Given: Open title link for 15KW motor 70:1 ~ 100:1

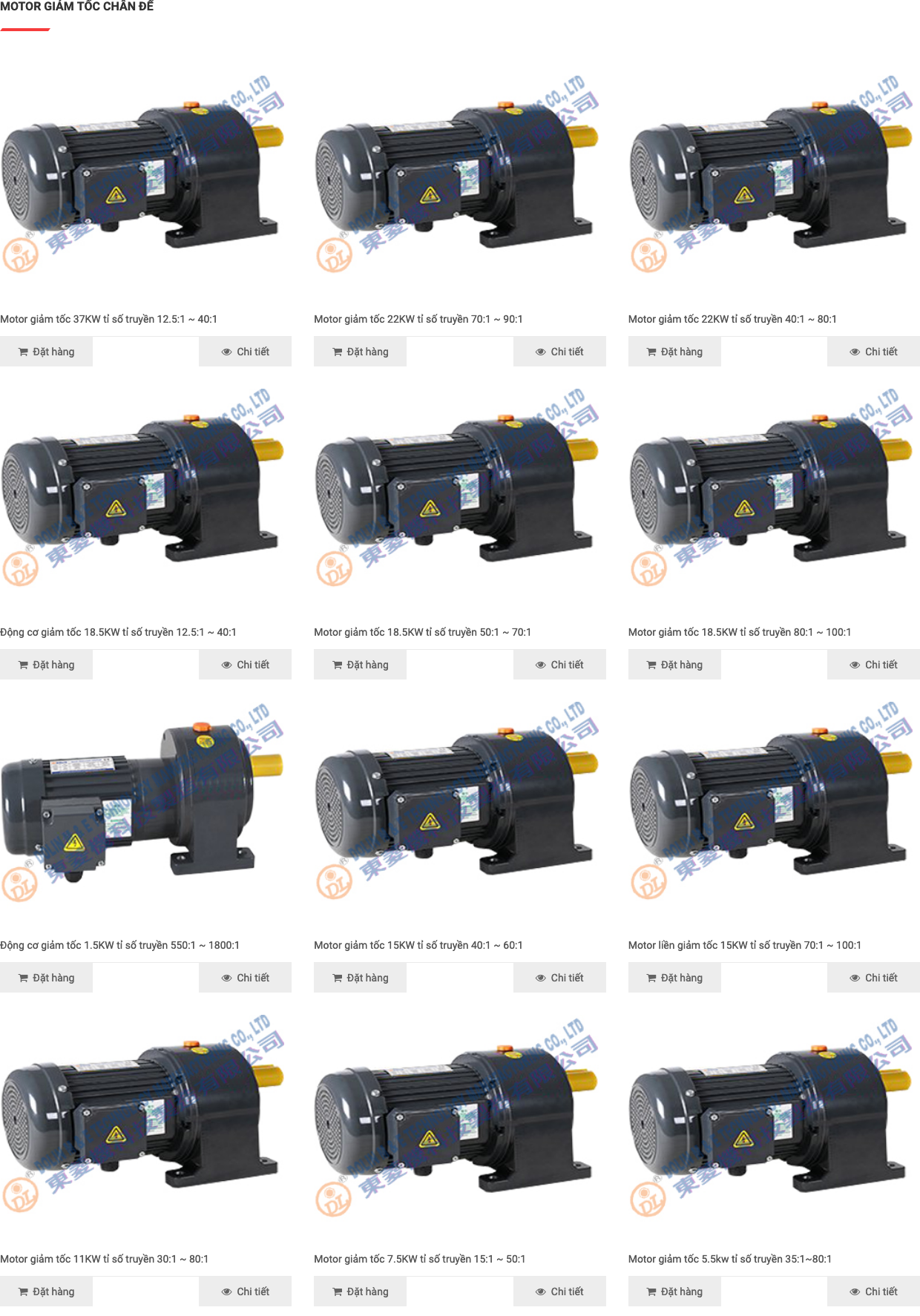Looking at the screenshot, I should point(744,945).
